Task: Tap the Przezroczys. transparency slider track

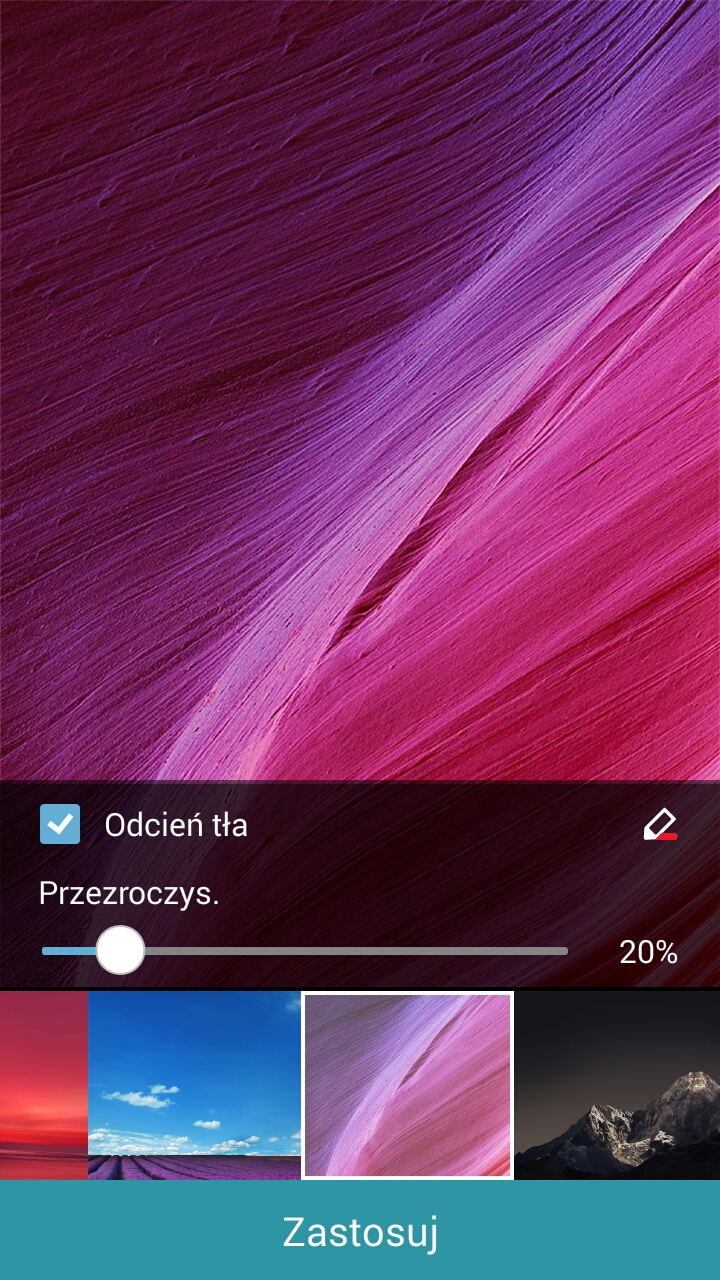Action: (x=340, y=951)
